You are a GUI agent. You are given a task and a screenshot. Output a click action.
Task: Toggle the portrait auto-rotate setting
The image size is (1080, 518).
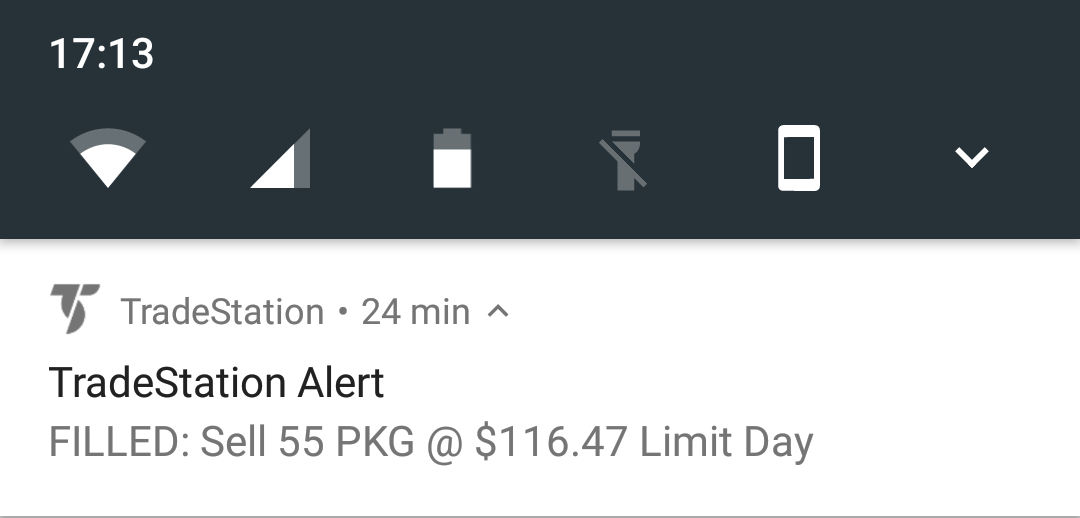pos(799,158)
